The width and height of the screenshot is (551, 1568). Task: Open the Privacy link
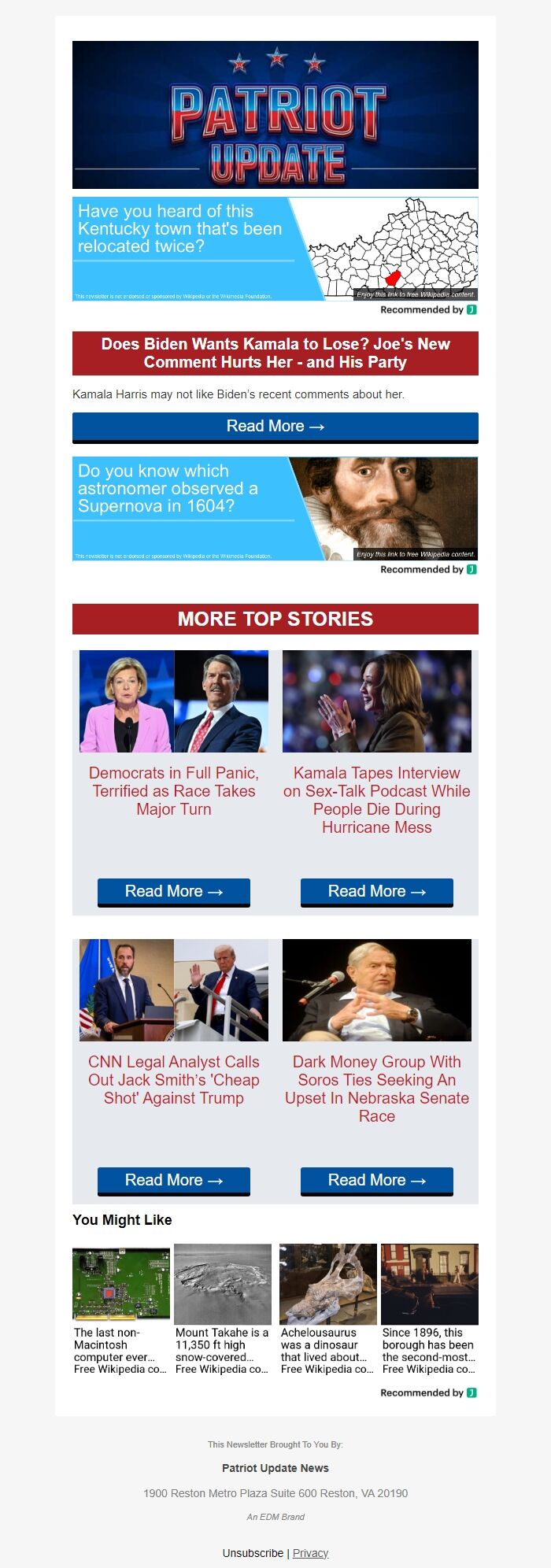click(310, 1553)
